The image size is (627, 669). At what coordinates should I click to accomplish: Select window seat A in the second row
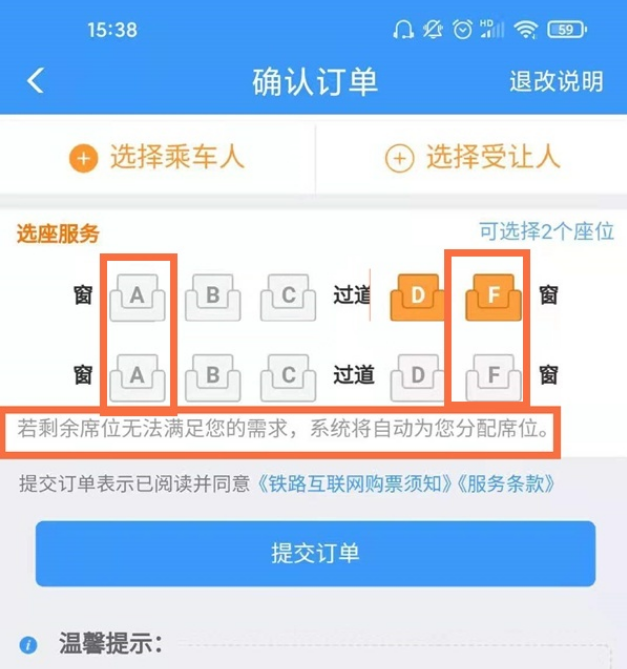139,376
